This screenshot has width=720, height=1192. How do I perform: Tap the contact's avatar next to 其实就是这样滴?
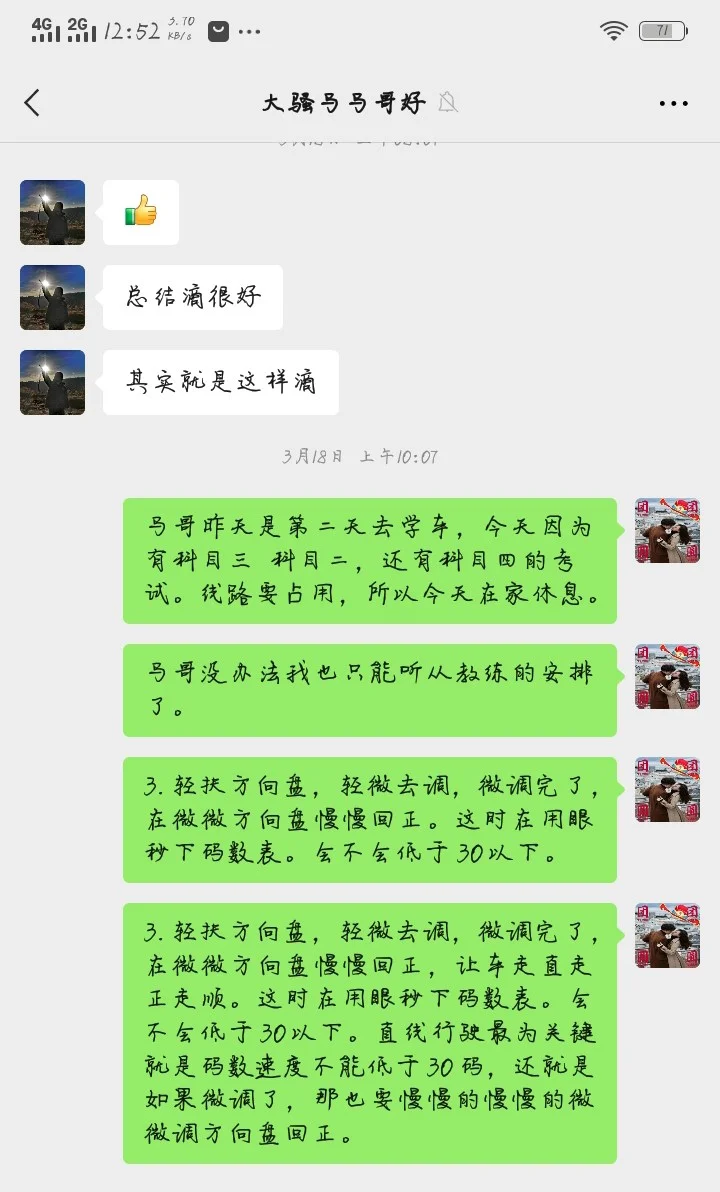(52, 382)
